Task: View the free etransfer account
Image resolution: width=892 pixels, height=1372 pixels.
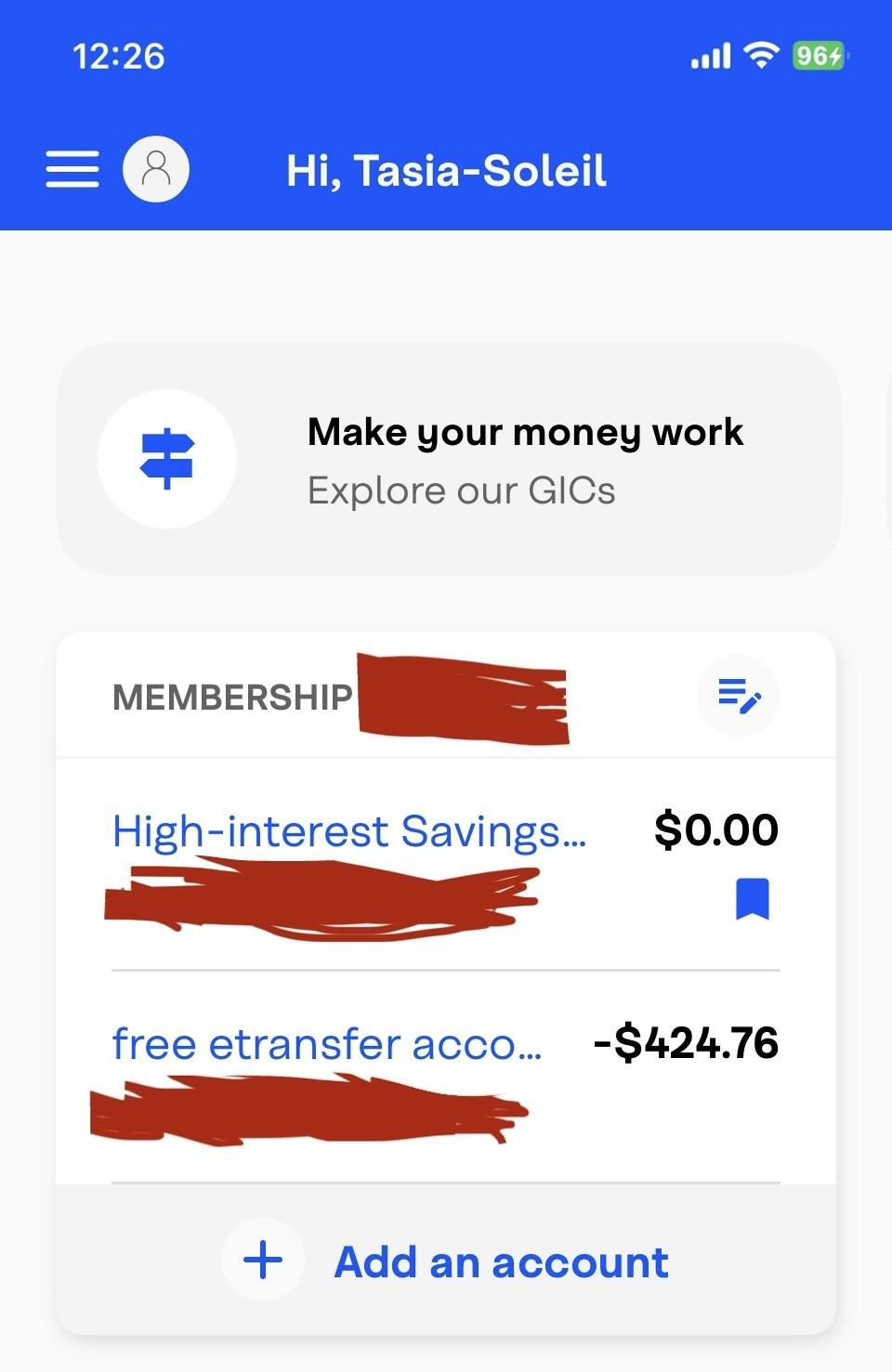Action: [x=326, y=1044]
